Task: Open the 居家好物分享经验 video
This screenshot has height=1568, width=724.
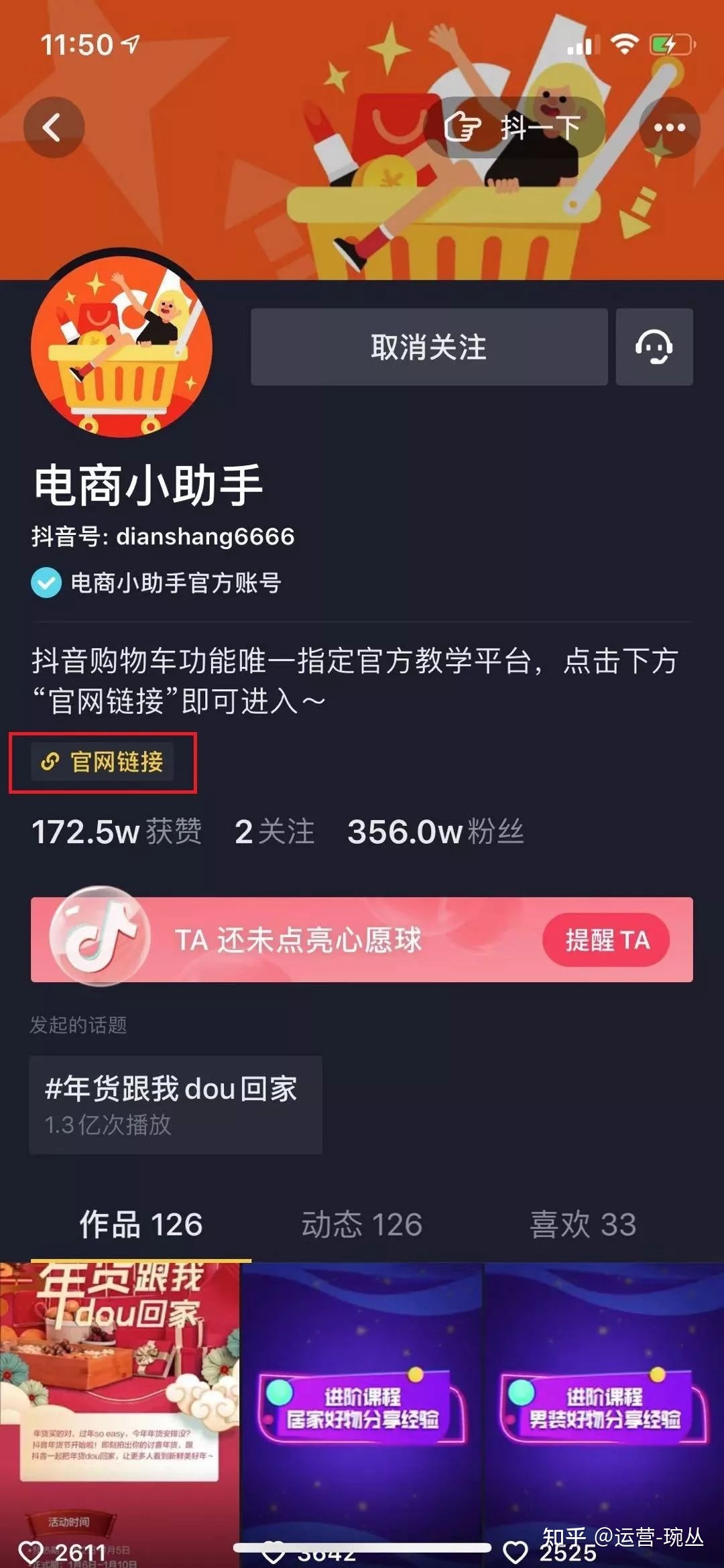Action: [361, 1408]
